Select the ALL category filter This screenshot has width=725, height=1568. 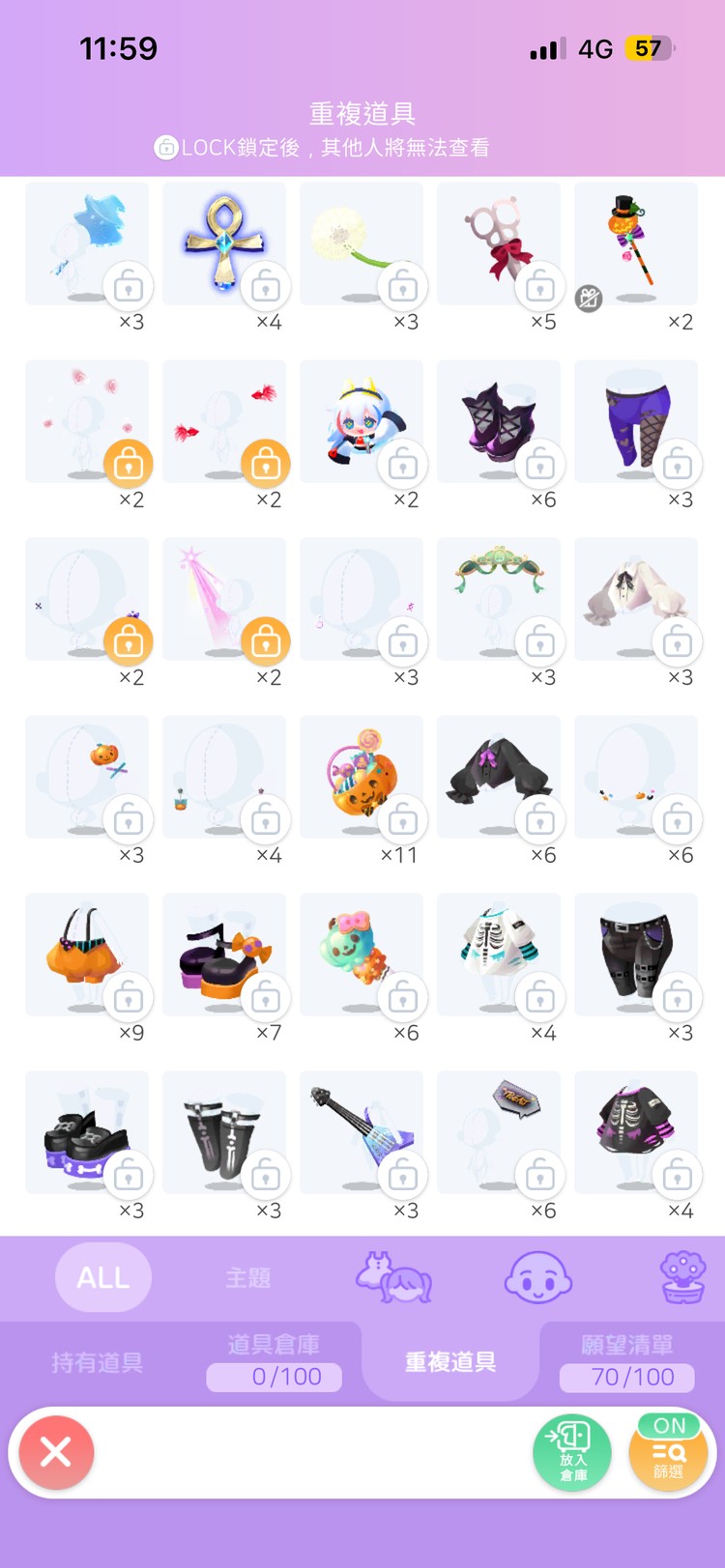pyautogui.click(x=102, y=1277)
